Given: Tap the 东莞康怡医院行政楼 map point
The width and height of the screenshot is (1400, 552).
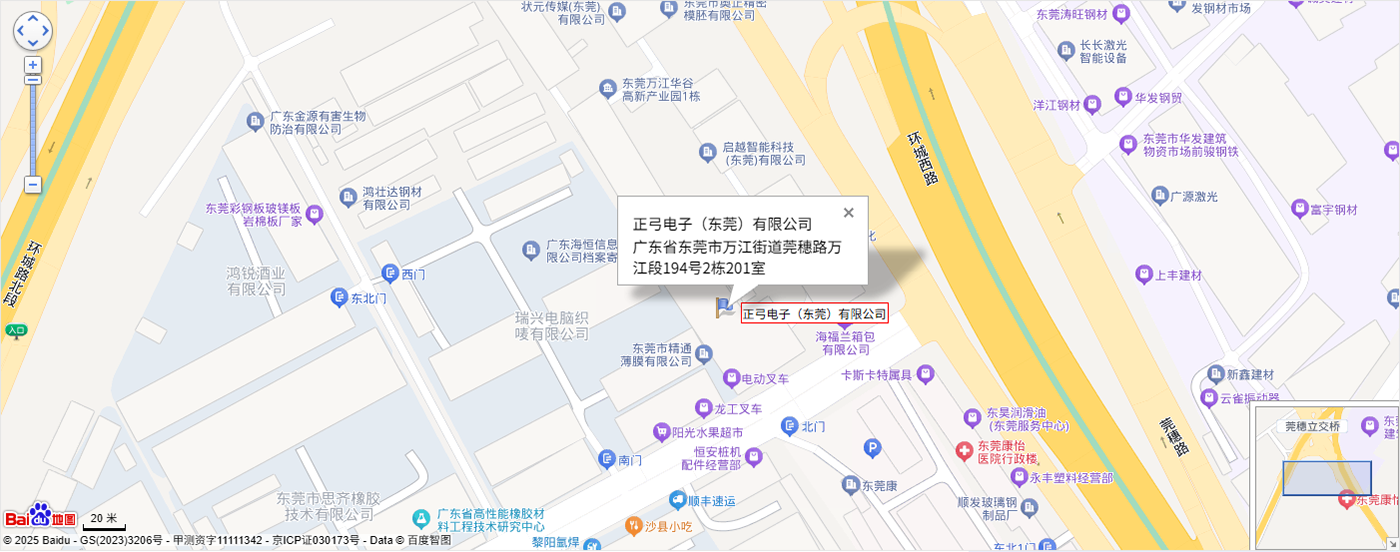Looking at the screenshot, I should [x=964, y=452].
